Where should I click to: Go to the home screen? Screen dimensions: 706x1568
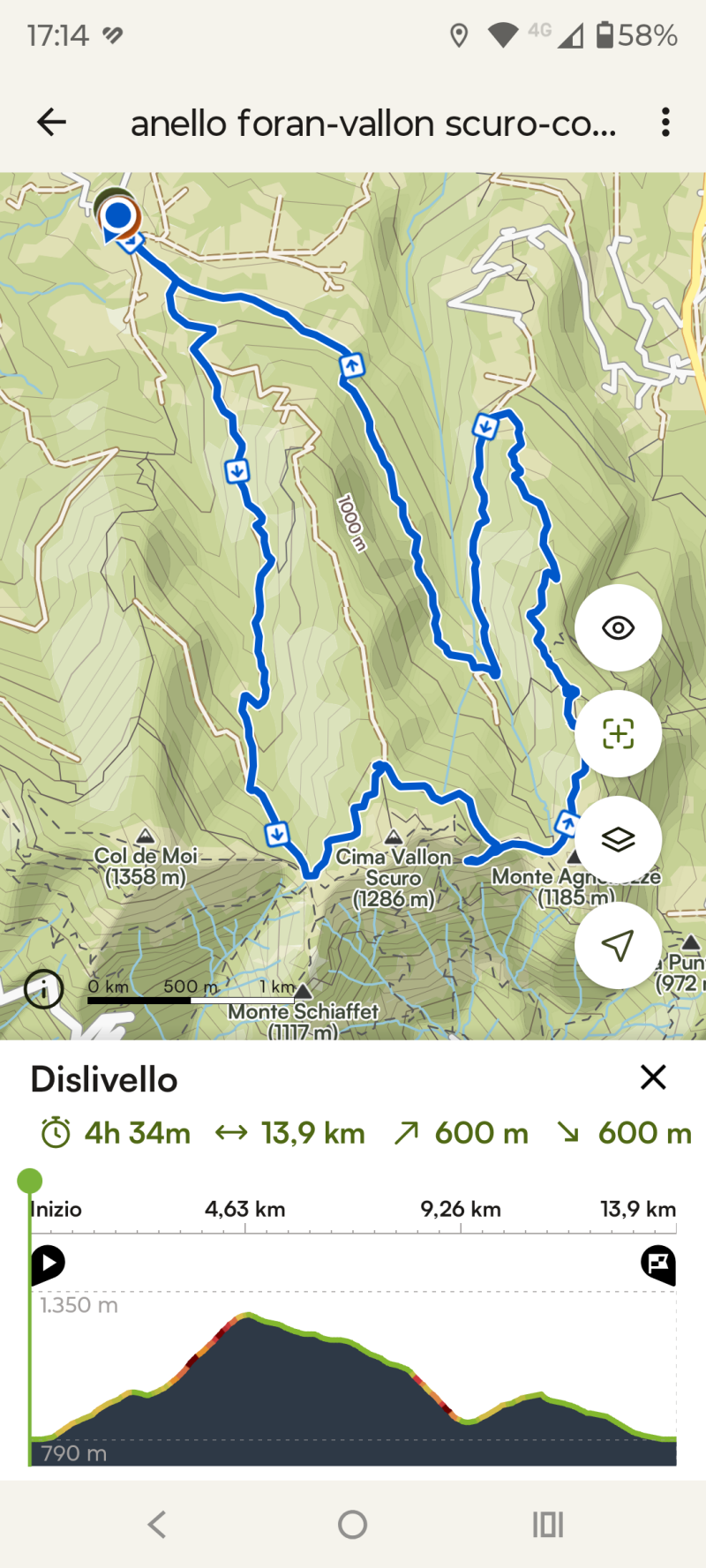(352, 1524)
